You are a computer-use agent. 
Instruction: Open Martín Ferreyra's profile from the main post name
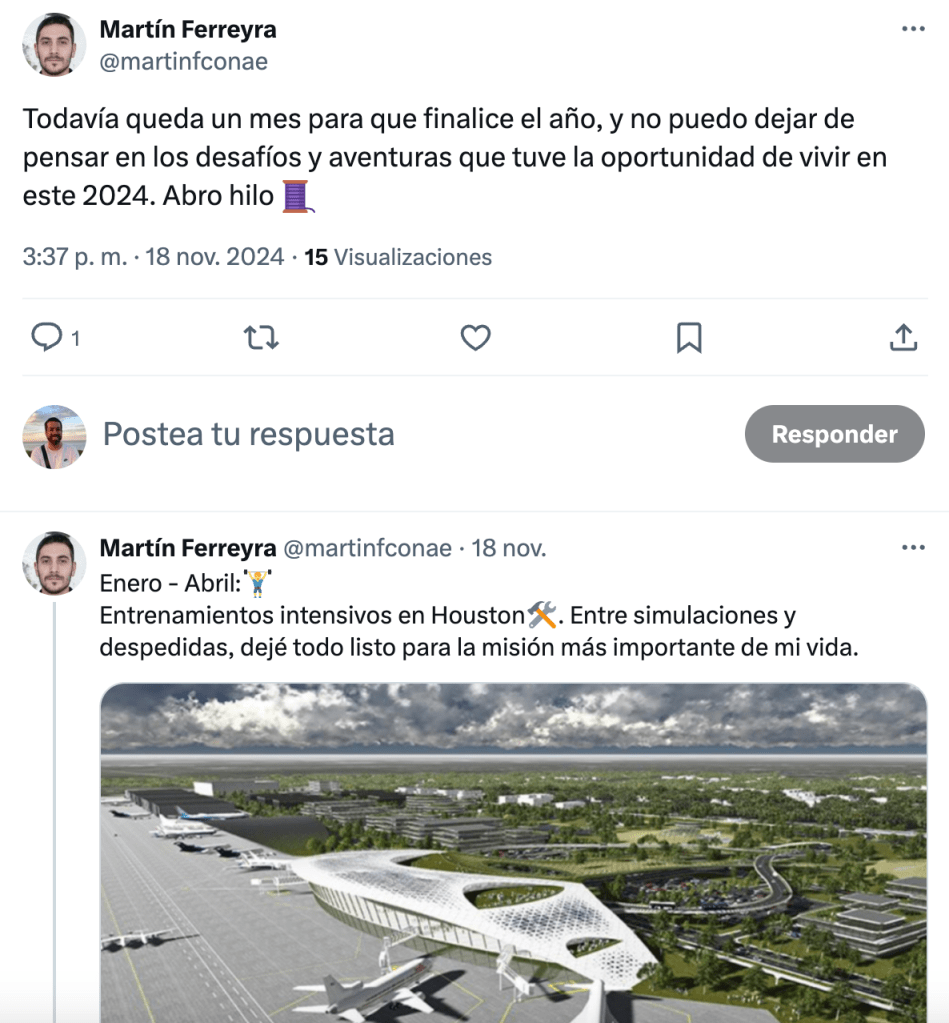click(188, 30)
